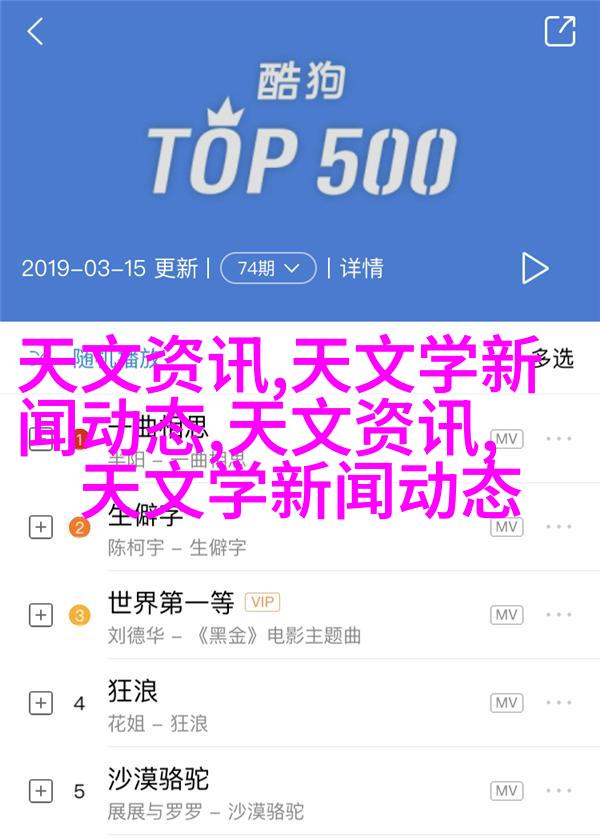Share the TOP 500 chart
The height and width of the screenshot is (839, 600).
pos(559,31)
